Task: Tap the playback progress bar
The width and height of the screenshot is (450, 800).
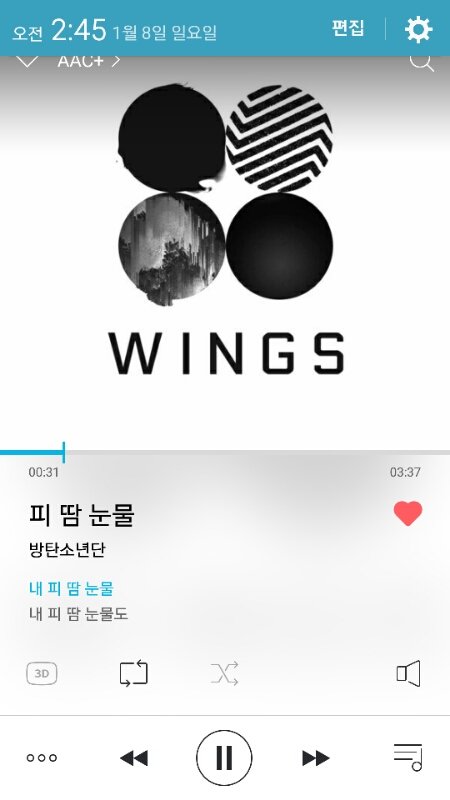Action: tap(225, 453)
